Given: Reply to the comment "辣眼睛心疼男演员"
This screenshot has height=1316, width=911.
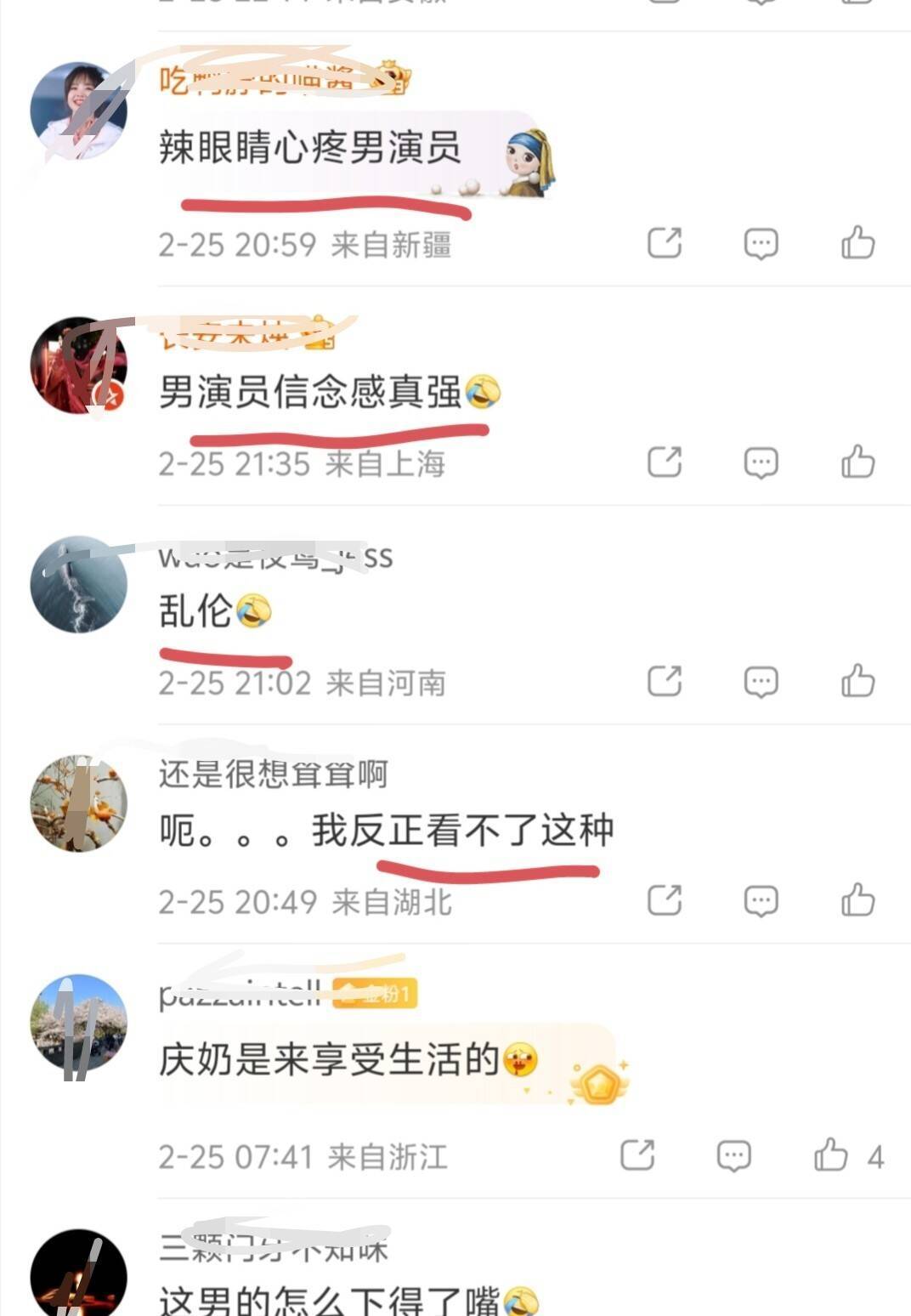Looking at the screenshot, I should click(x=761, y=243).
